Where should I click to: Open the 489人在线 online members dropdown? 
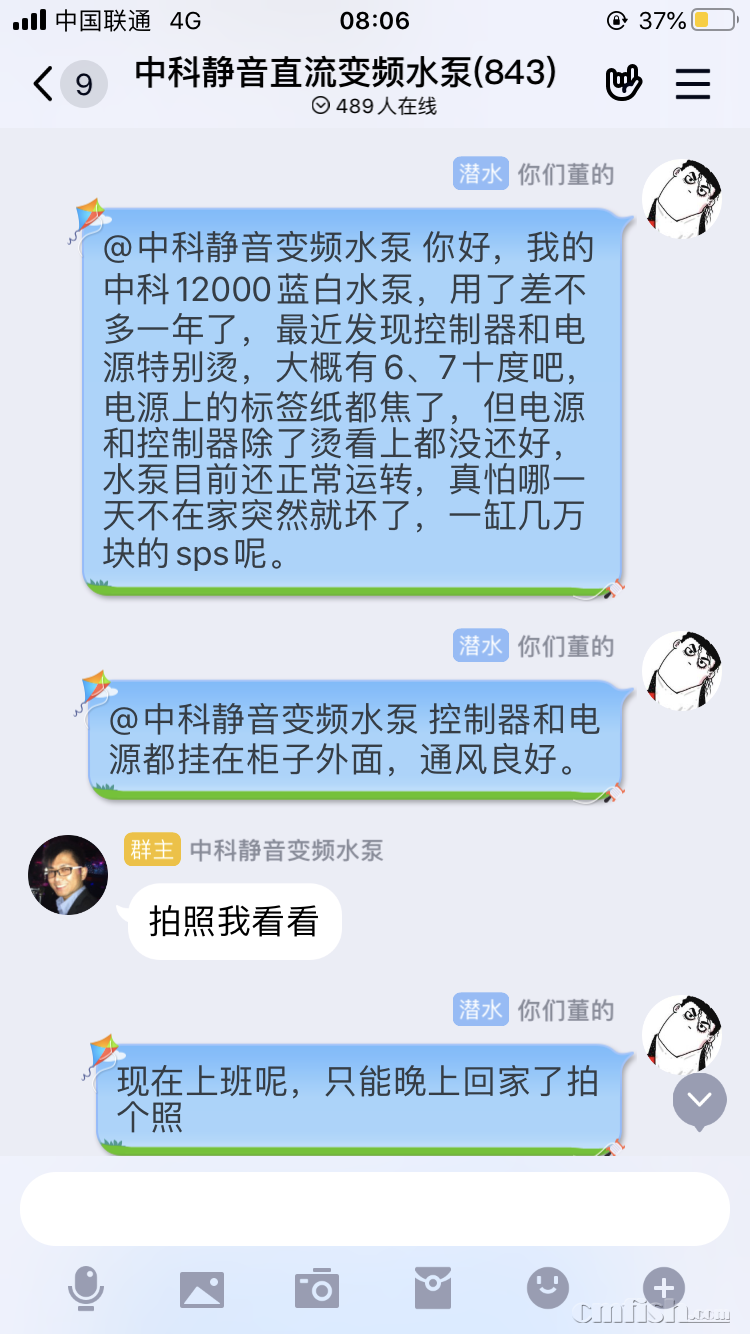pos(374,106)
